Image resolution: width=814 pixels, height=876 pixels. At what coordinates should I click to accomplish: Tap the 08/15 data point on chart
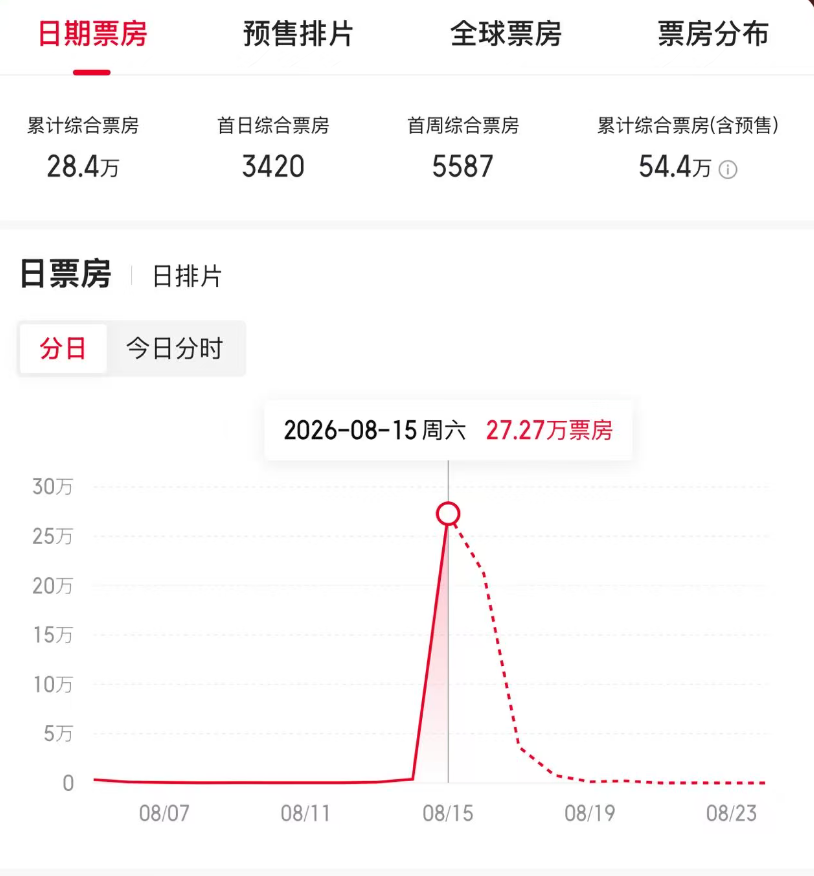(x=448, y=513)
